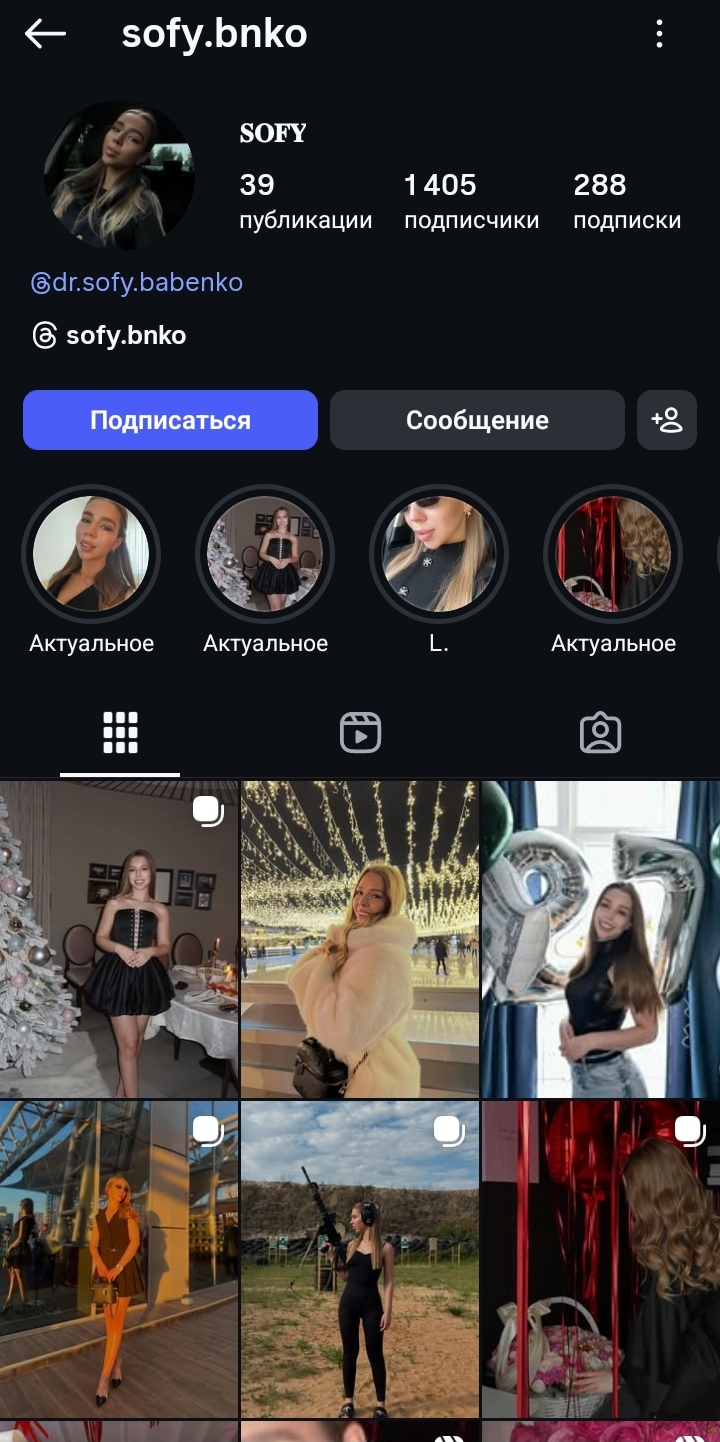The image size is (720, 1442).
Task: Open the post with the orange-lit terrace
Action: (119, 1258)
